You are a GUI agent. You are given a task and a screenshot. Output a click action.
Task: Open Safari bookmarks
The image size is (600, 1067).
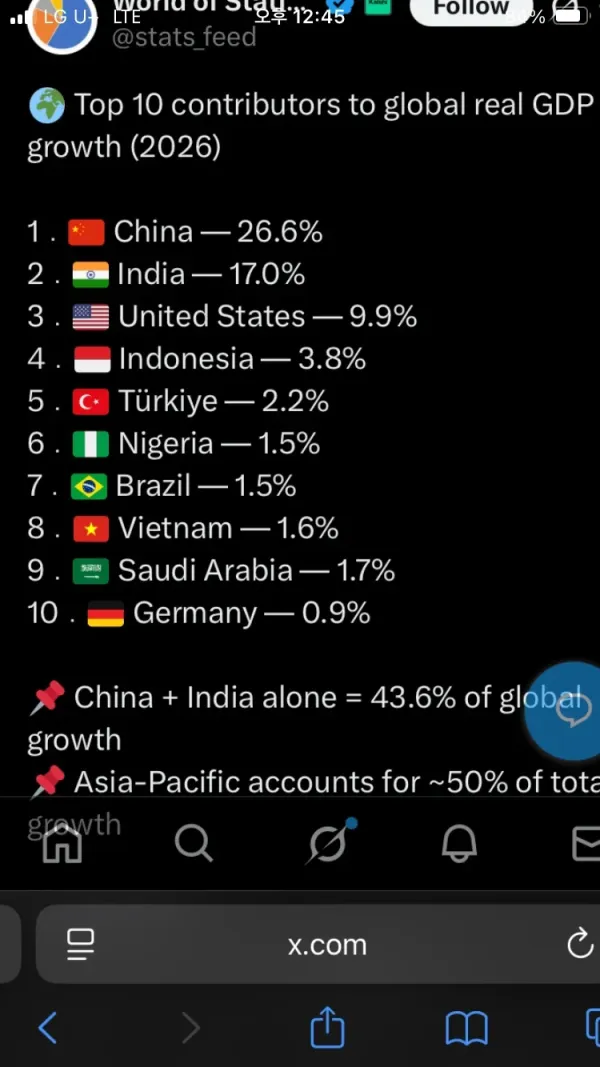(x=466, y=1027)
